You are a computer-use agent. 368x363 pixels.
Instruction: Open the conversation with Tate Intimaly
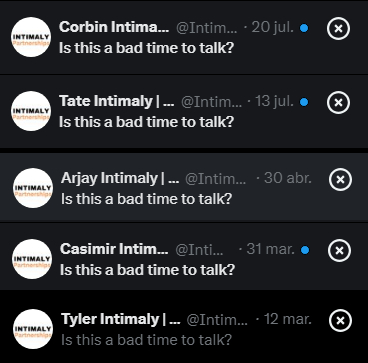click(x=184, y=112)
